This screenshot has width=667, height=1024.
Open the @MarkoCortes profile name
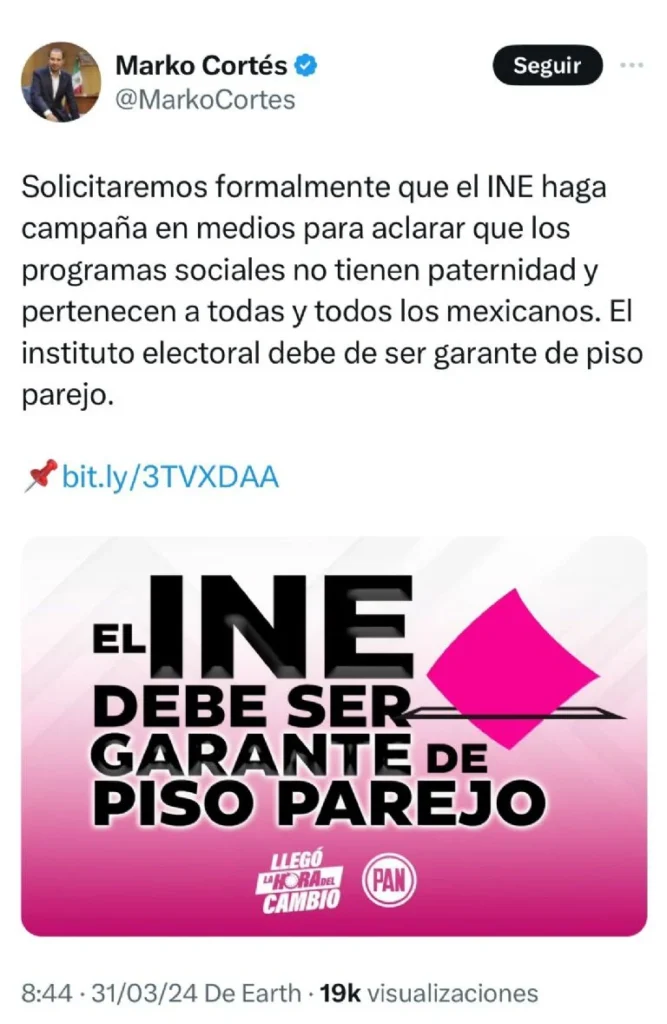(x=206, y=99)
